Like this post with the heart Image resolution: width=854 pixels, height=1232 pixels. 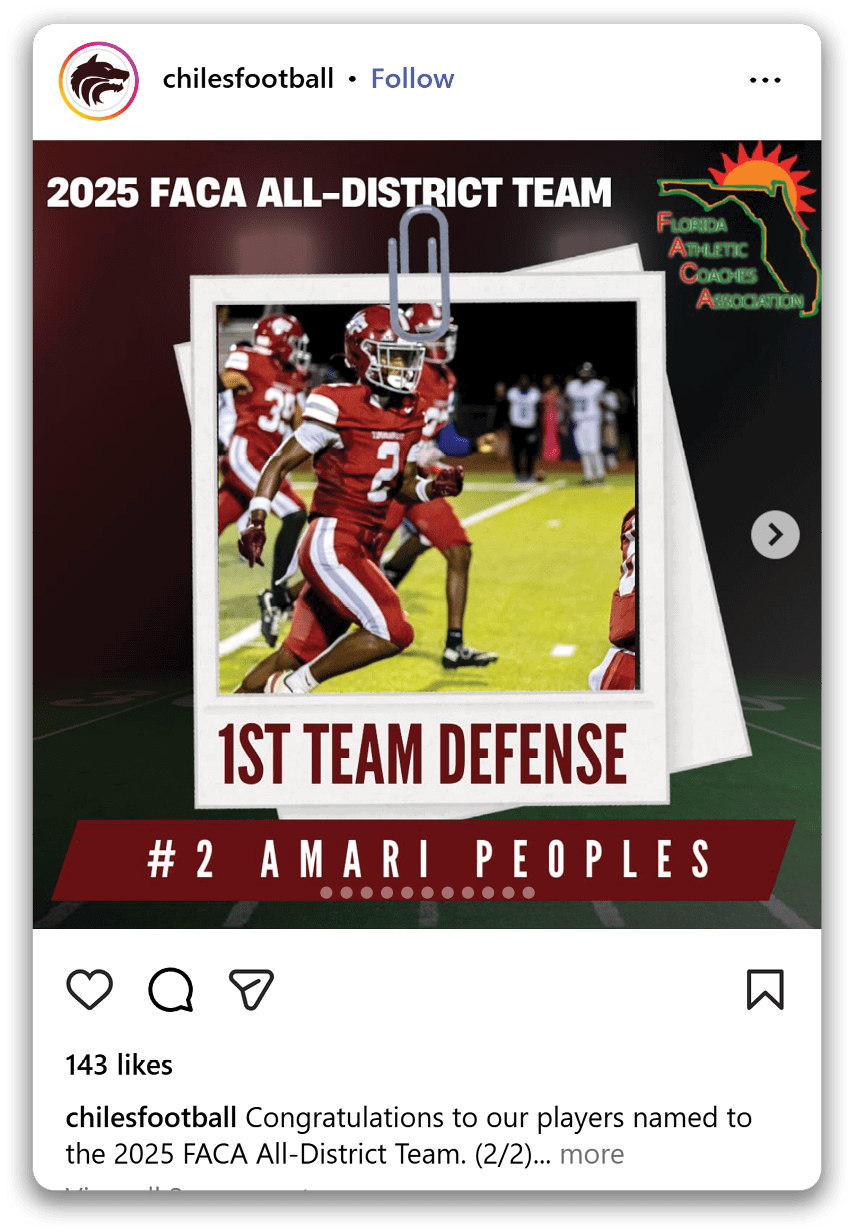(x=90, y=989)
